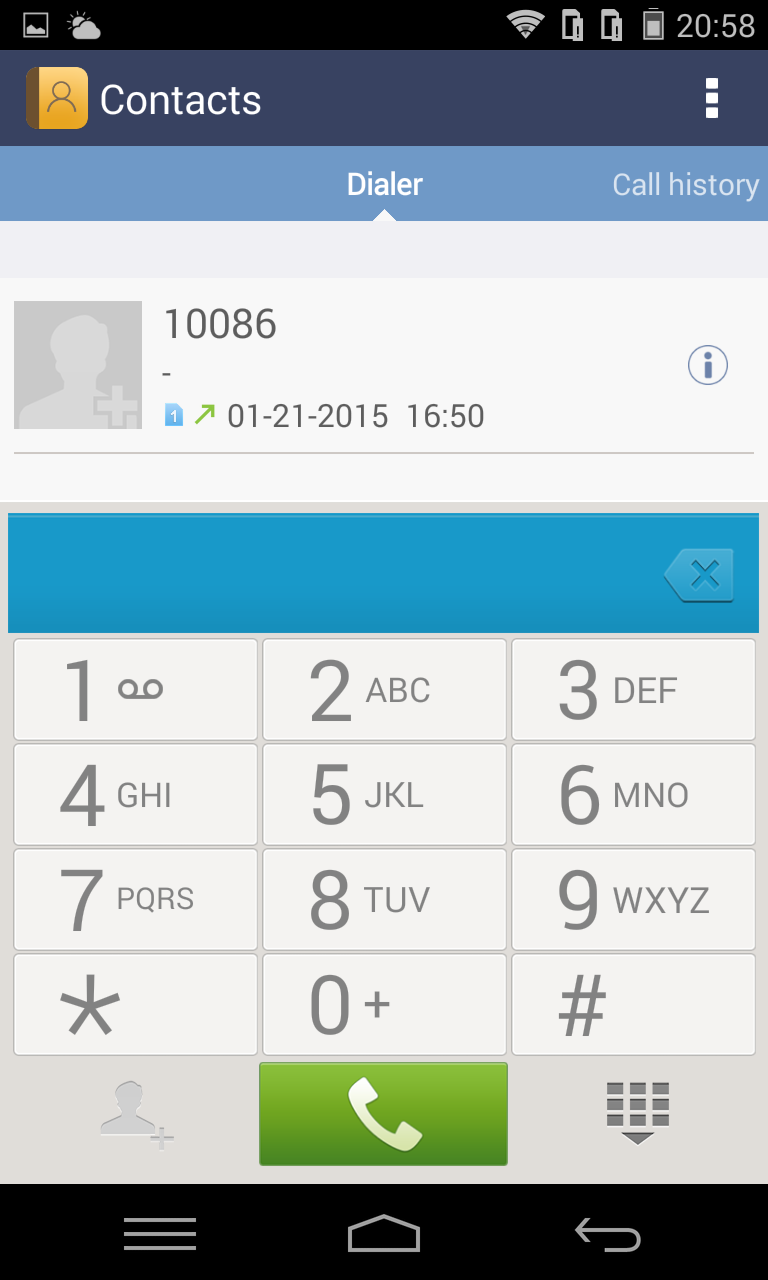Switch to the Call history tab
Image resolution: width=768 pixels, height=1280 pixels.
[686, 184]
